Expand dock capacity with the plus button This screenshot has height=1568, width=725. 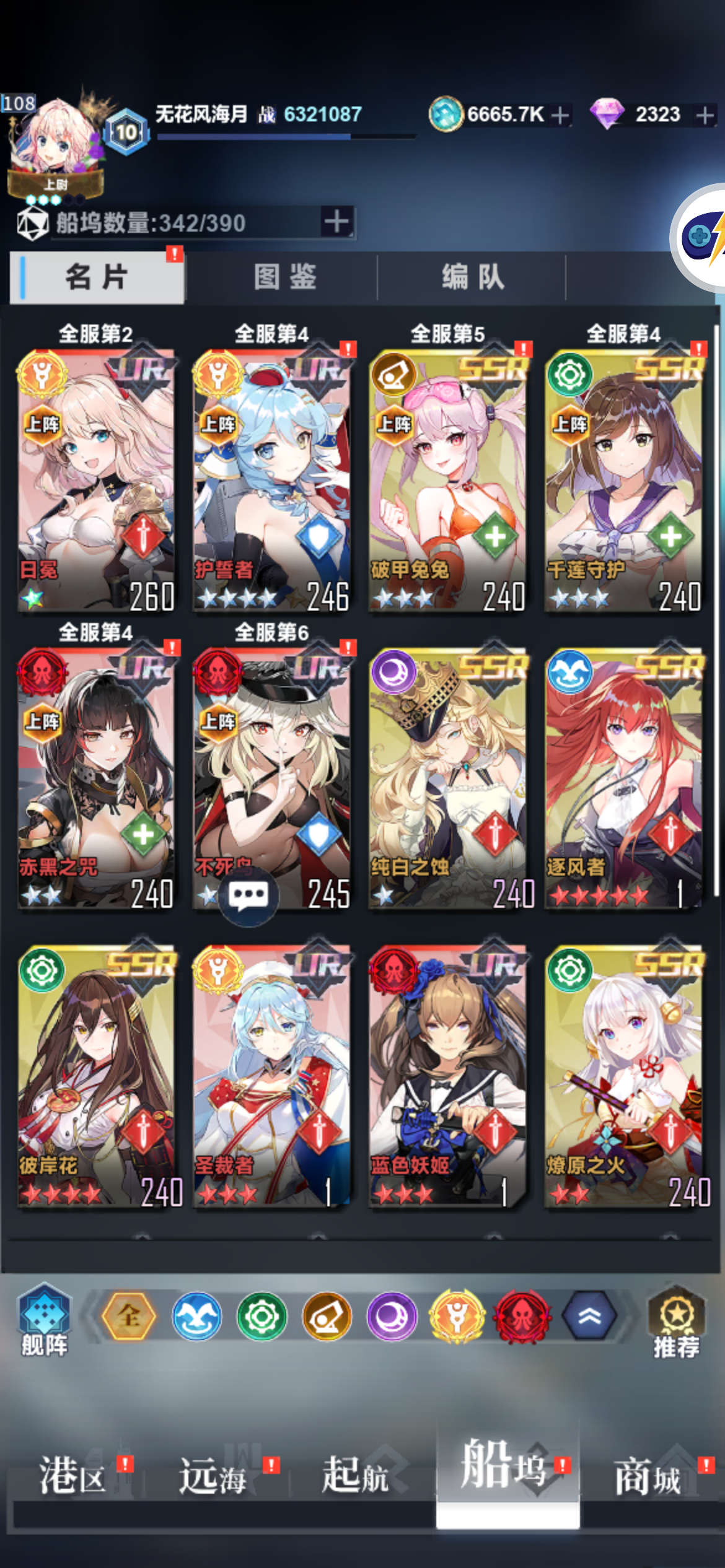pyautogui.click(x=336, y=222)
